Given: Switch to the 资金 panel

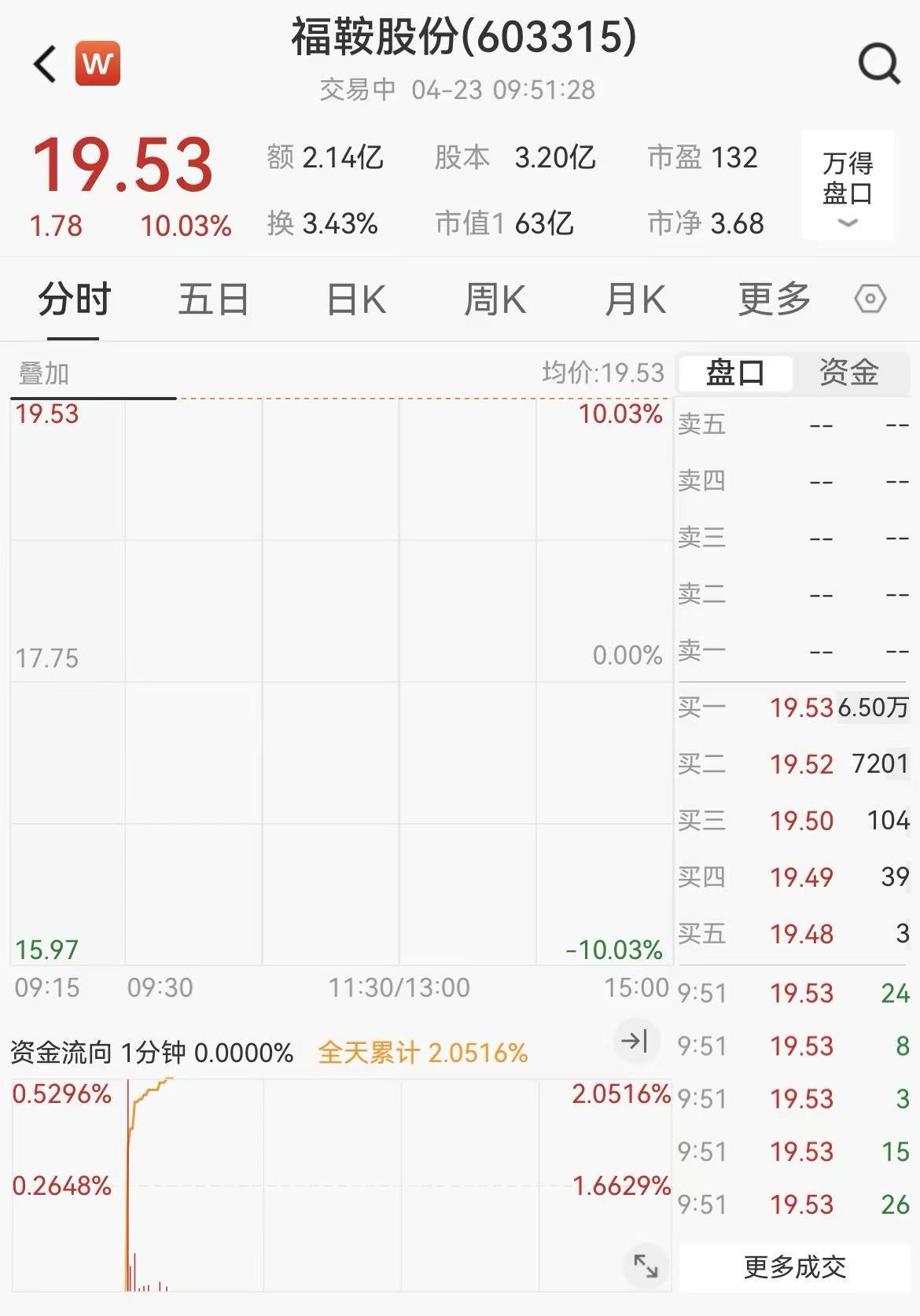Looking at the screenshot, I should coord(848,372).
